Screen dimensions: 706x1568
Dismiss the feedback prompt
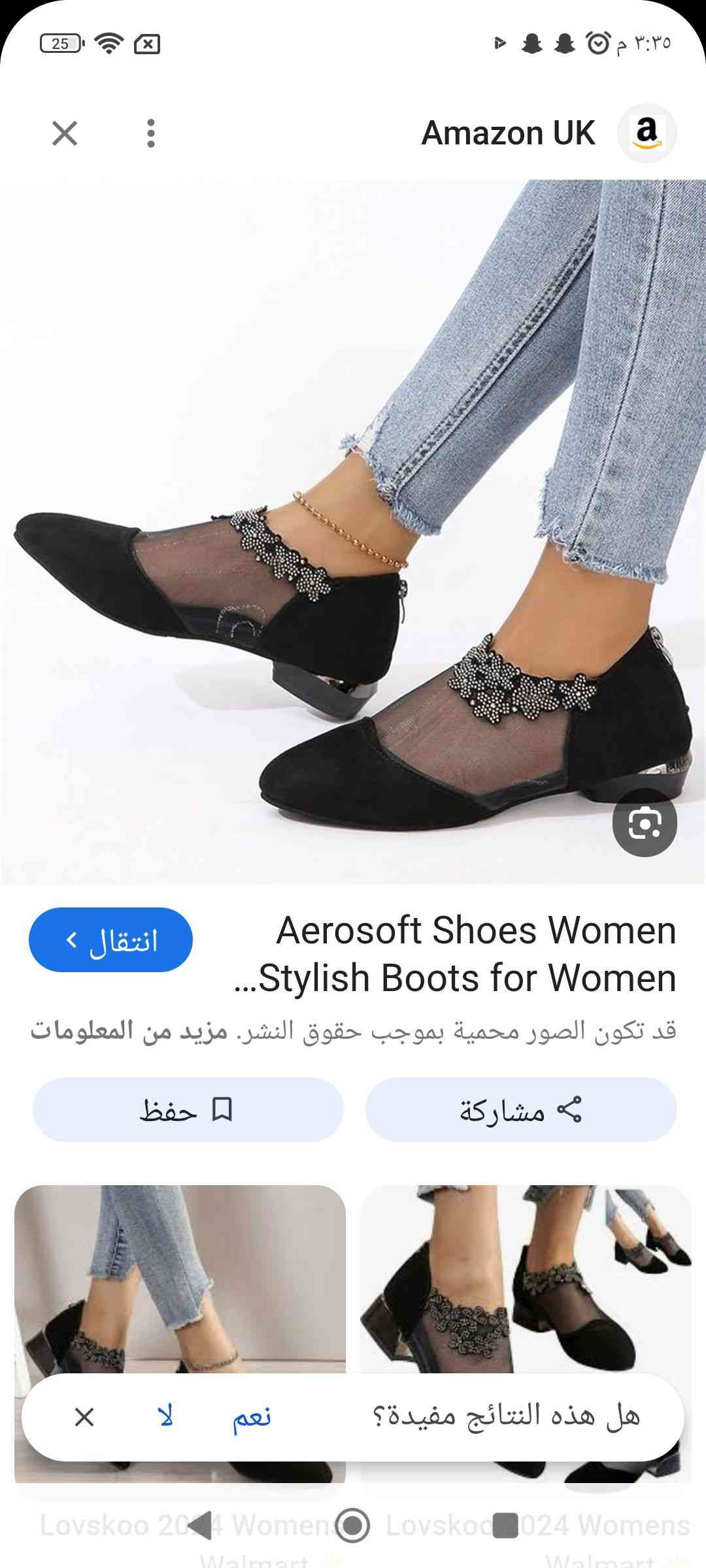(84, 1417)
